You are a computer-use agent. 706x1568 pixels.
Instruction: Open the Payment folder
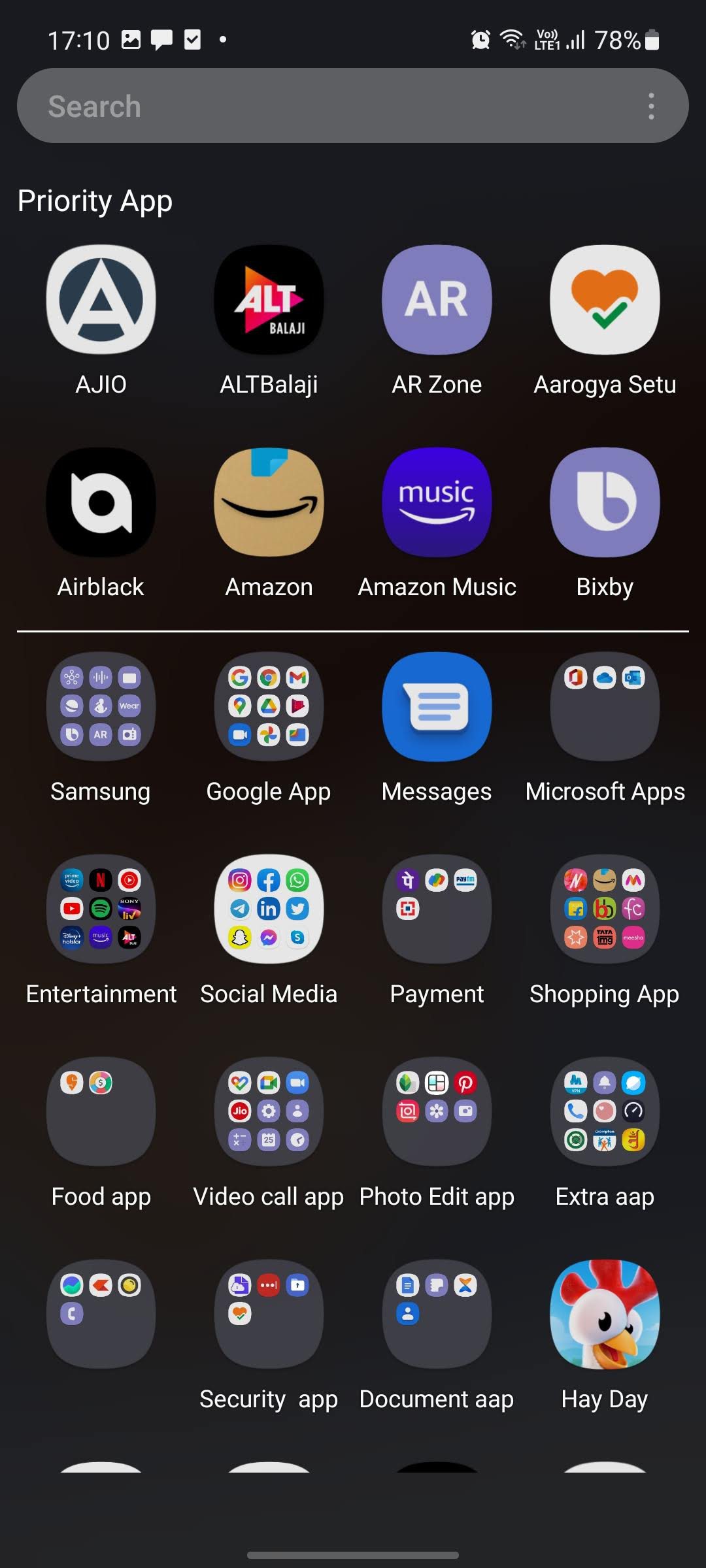(x=437, y=909)
